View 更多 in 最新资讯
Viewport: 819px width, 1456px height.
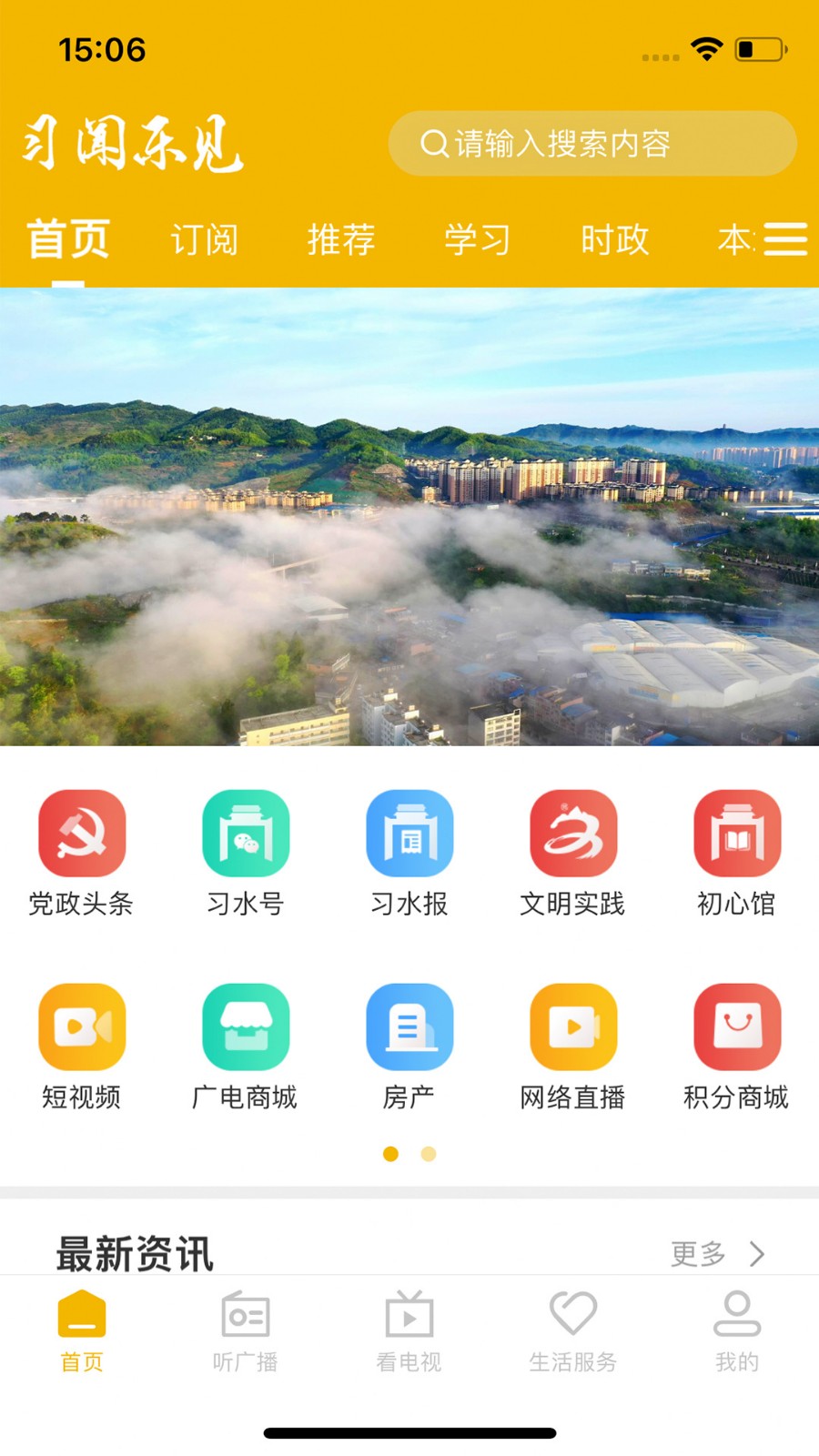pos(717,1254)
